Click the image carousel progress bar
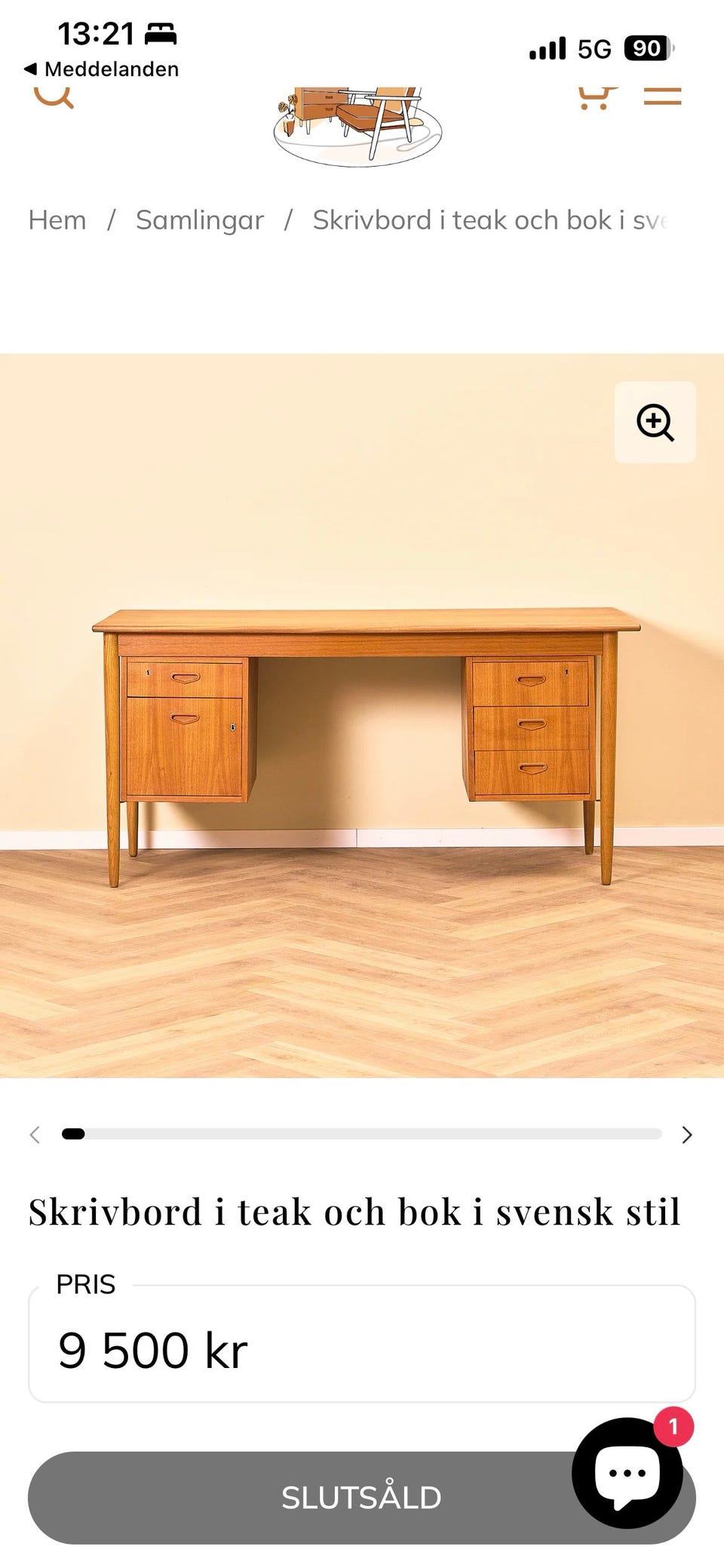The width and height of the screenshot is (724, 1568). click(360, 1134)
